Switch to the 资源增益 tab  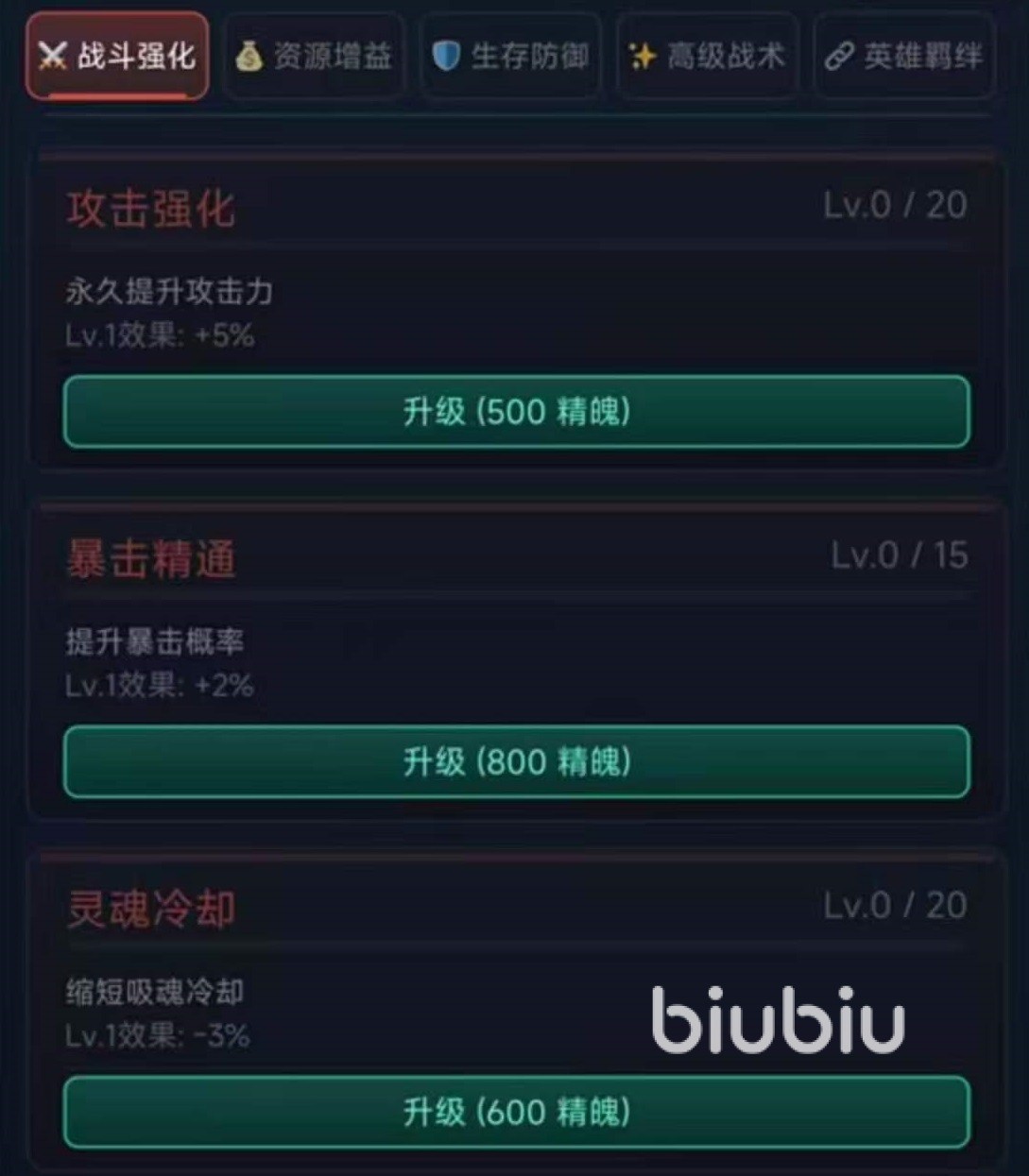coord(314,57)
